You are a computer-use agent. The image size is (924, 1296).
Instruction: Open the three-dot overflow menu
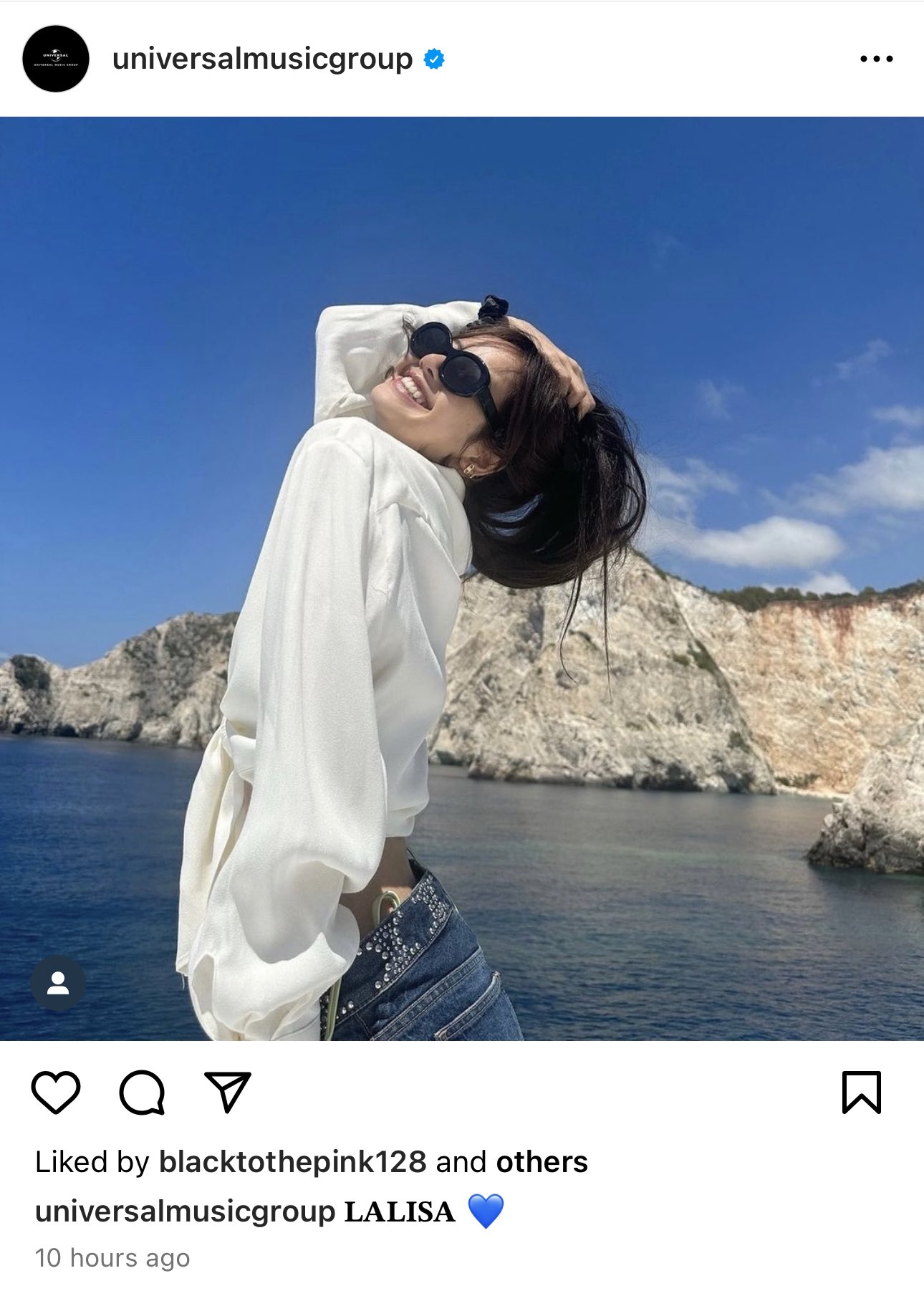click(x=876, y=59)
